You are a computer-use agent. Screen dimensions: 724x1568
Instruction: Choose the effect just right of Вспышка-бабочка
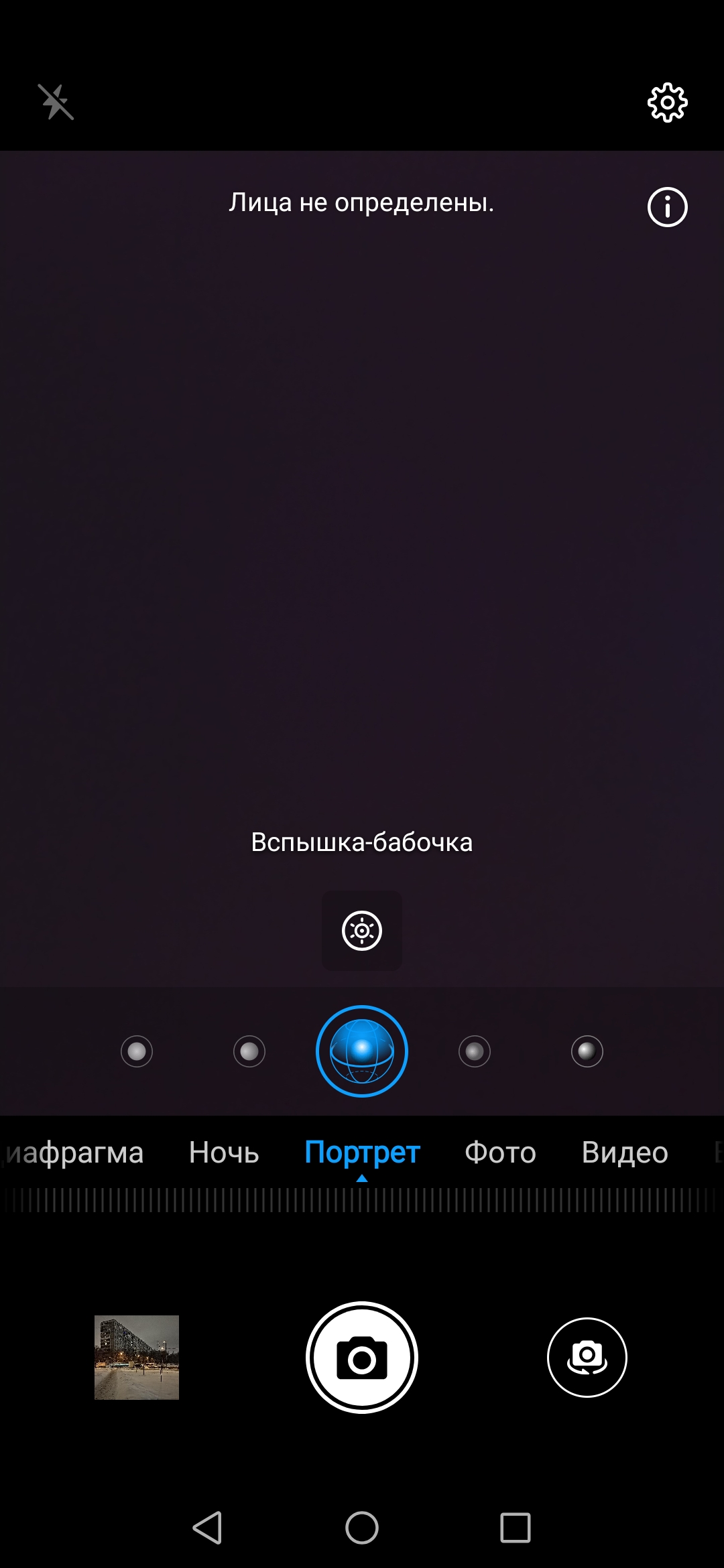pyautogui.click(x=475, y=1051)
